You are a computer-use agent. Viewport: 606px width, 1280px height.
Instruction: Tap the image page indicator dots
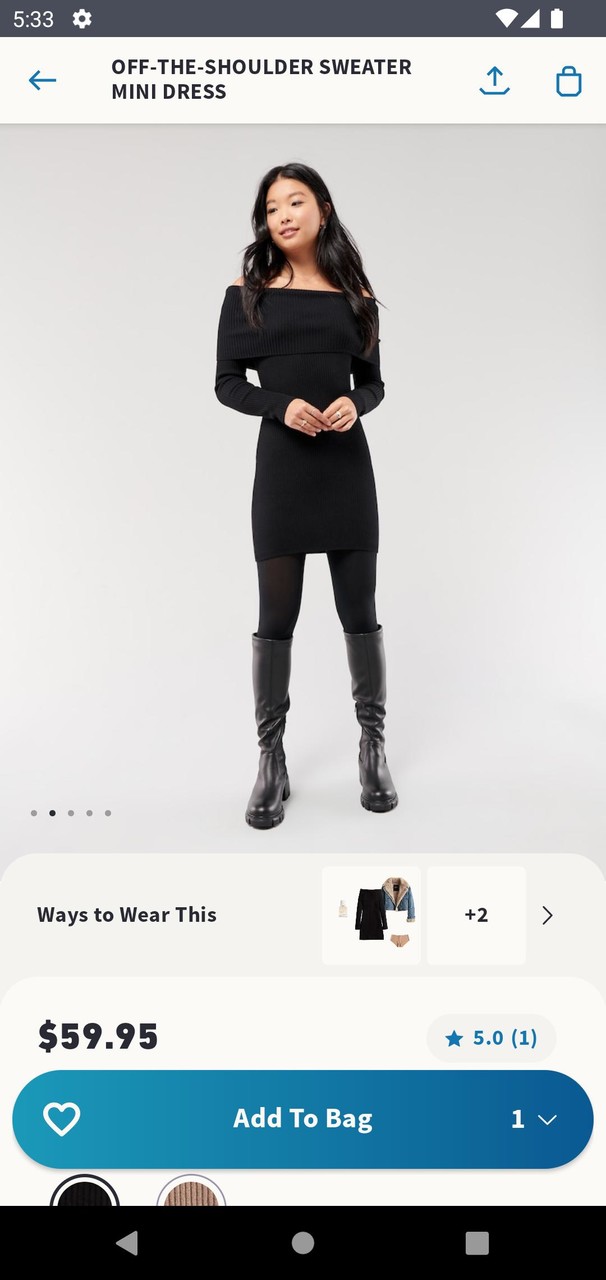click(x=71, y=813)
